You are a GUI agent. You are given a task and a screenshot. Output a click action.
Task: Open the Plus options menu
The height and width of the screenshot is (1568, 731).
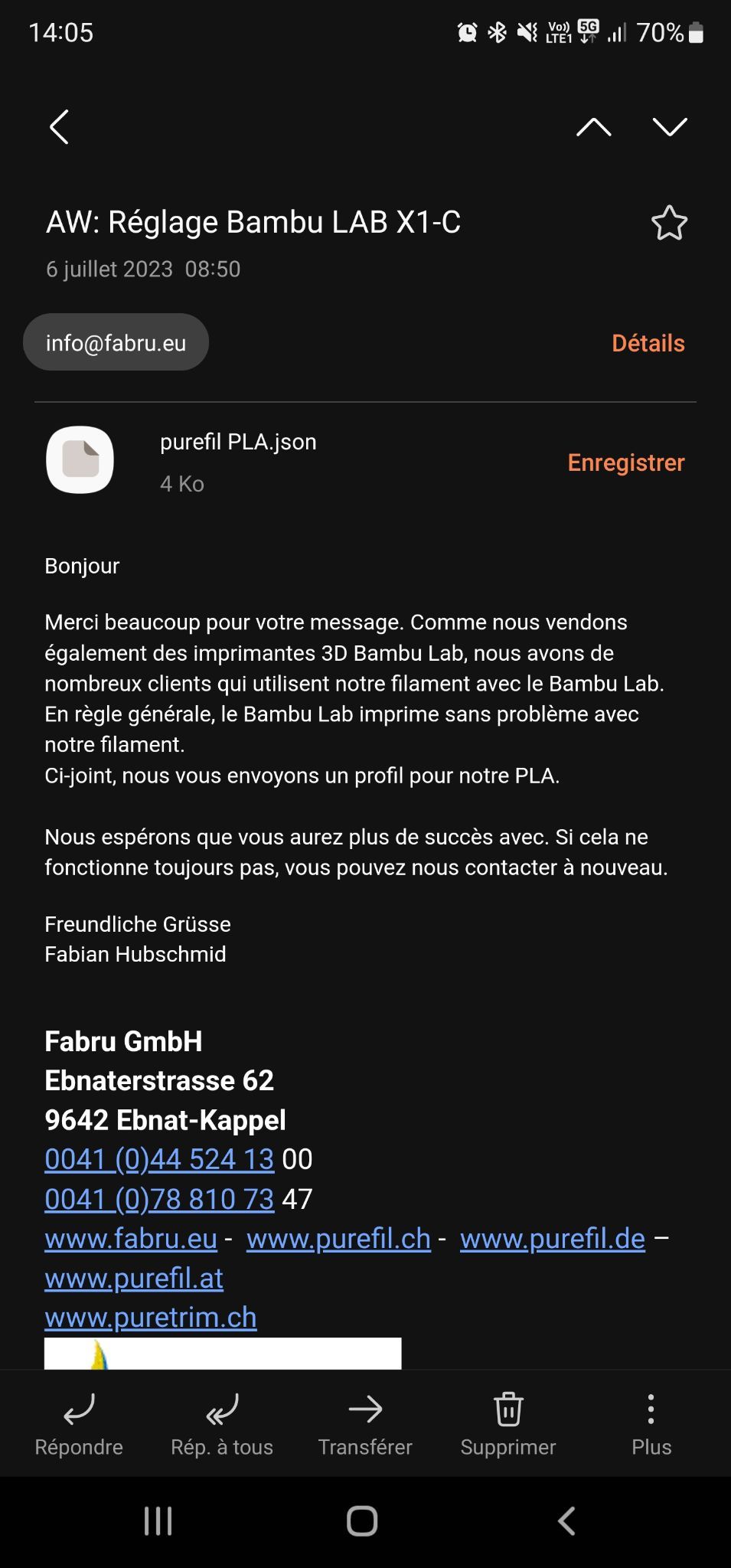[651, 1423]
